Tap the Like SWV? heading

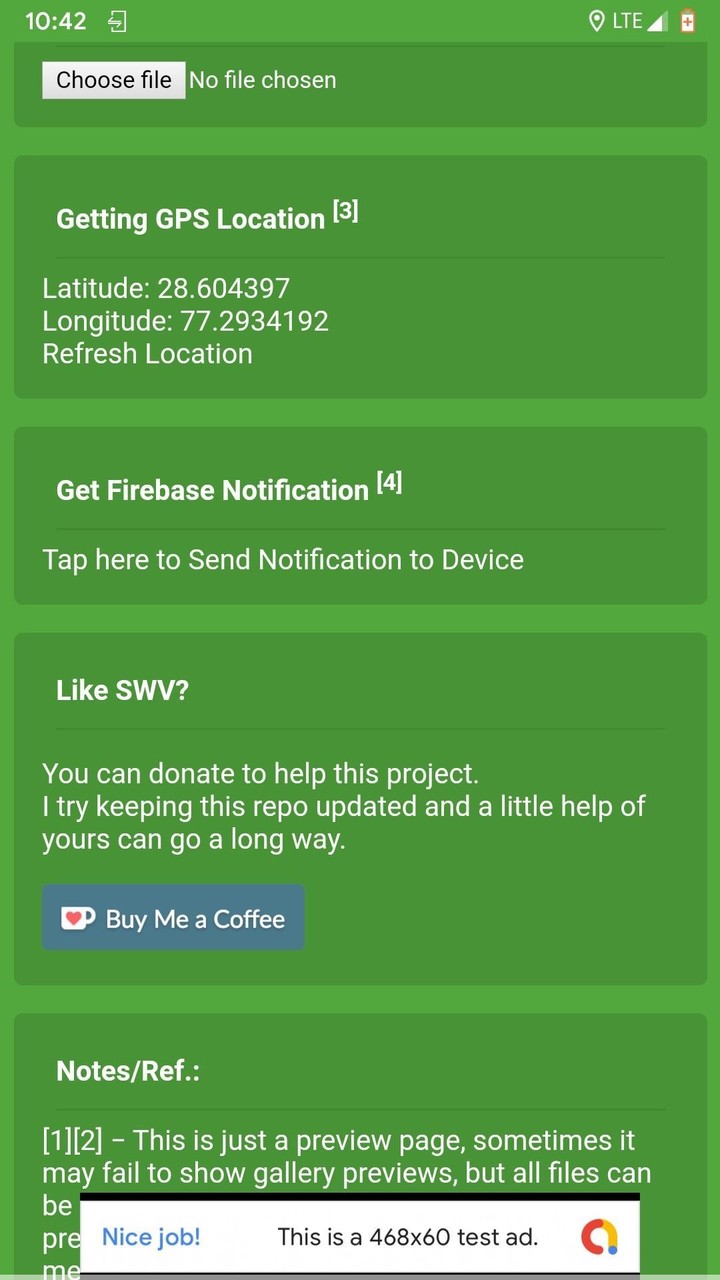pos(122,690)
